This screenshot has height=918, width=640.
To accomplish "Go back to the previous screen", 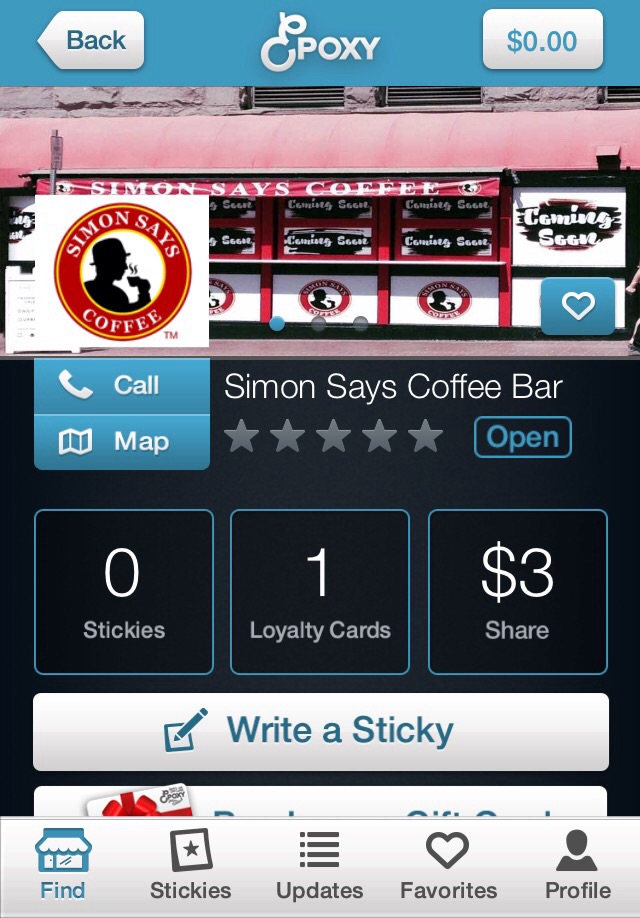I will click(x=92, y=41).
